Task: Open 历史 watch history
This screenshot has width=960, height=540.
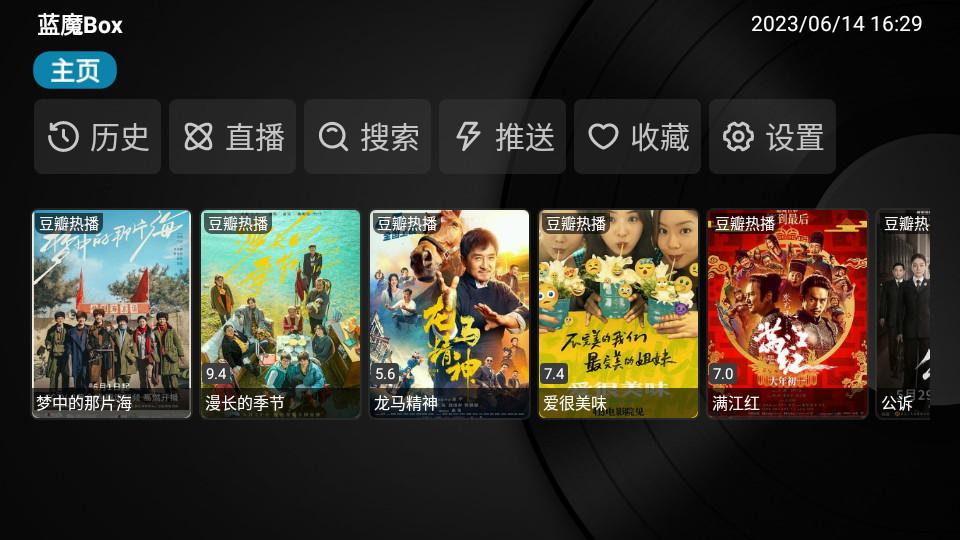Action: (x=97, y=137)
